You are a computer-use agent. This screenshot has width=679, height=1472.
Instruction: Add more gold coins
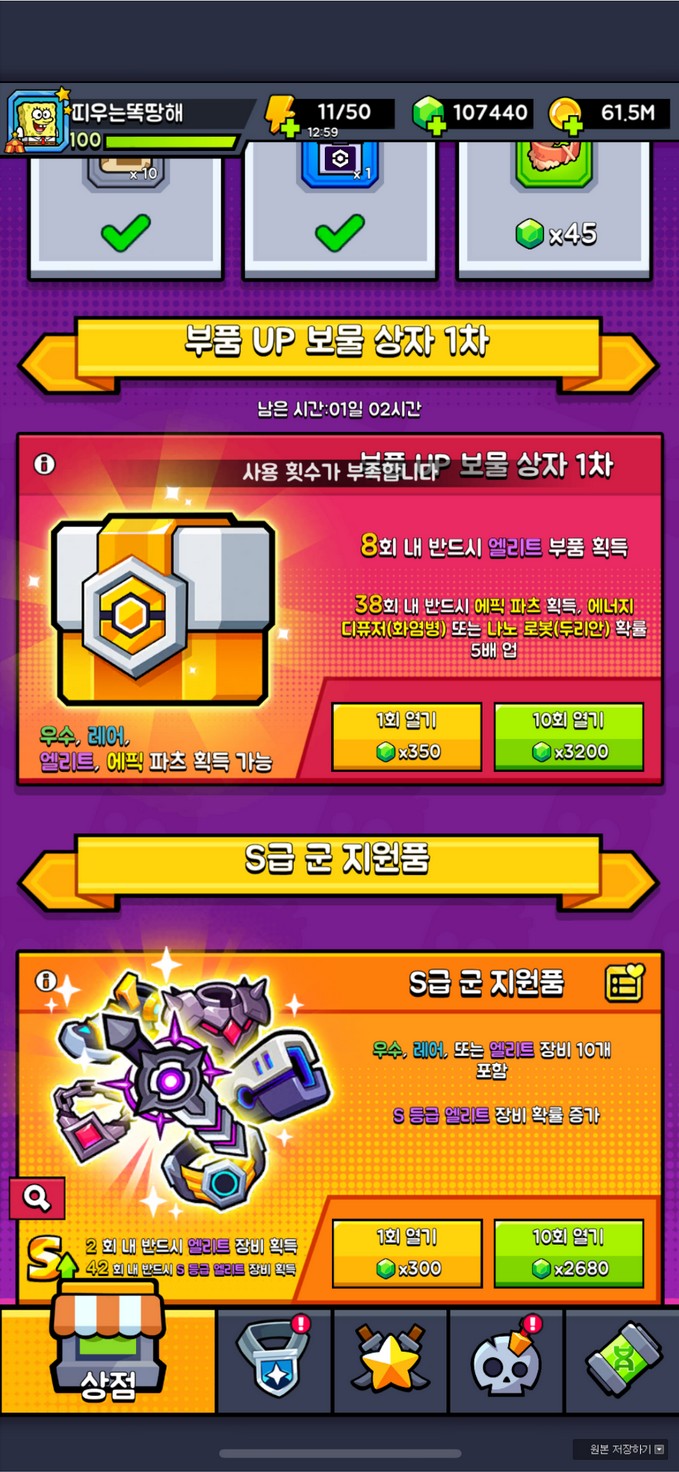pyautogui.click(x=566, y=116)
